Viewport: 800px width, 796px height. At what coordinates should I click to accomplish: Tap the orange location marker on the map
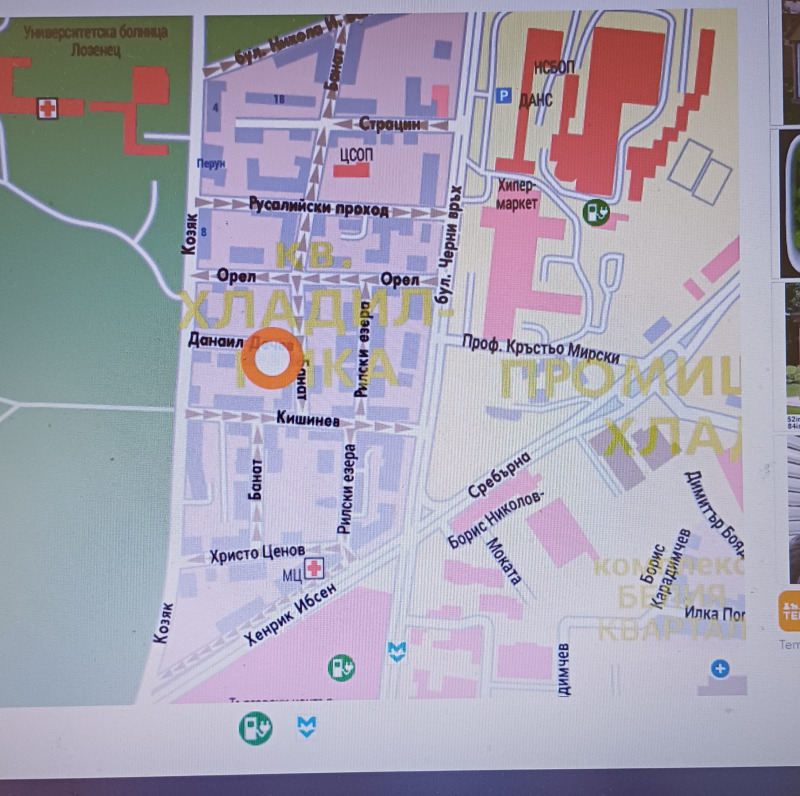click(x=273, y=358)
